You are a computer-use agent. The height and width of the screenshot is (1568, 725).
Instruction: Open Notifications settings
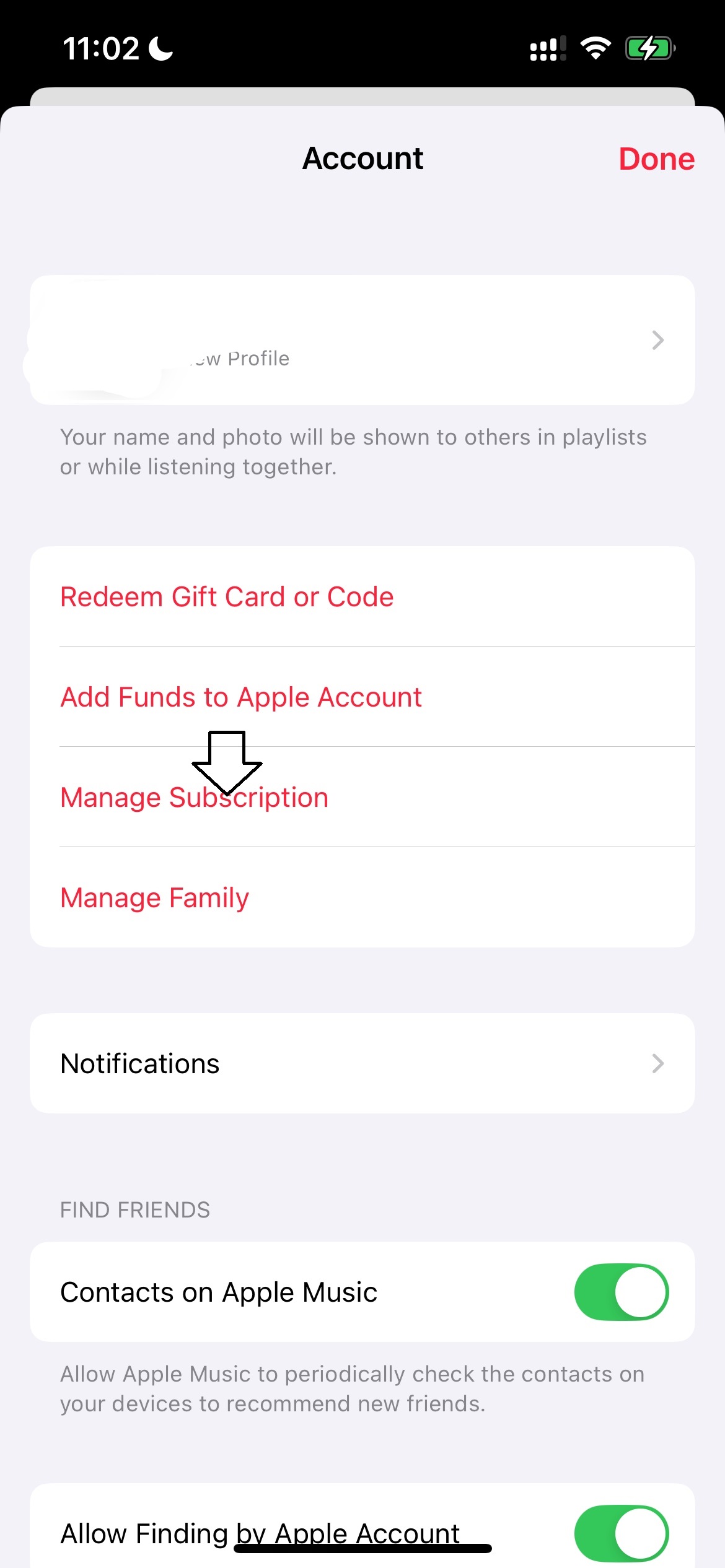(362, 1063)
